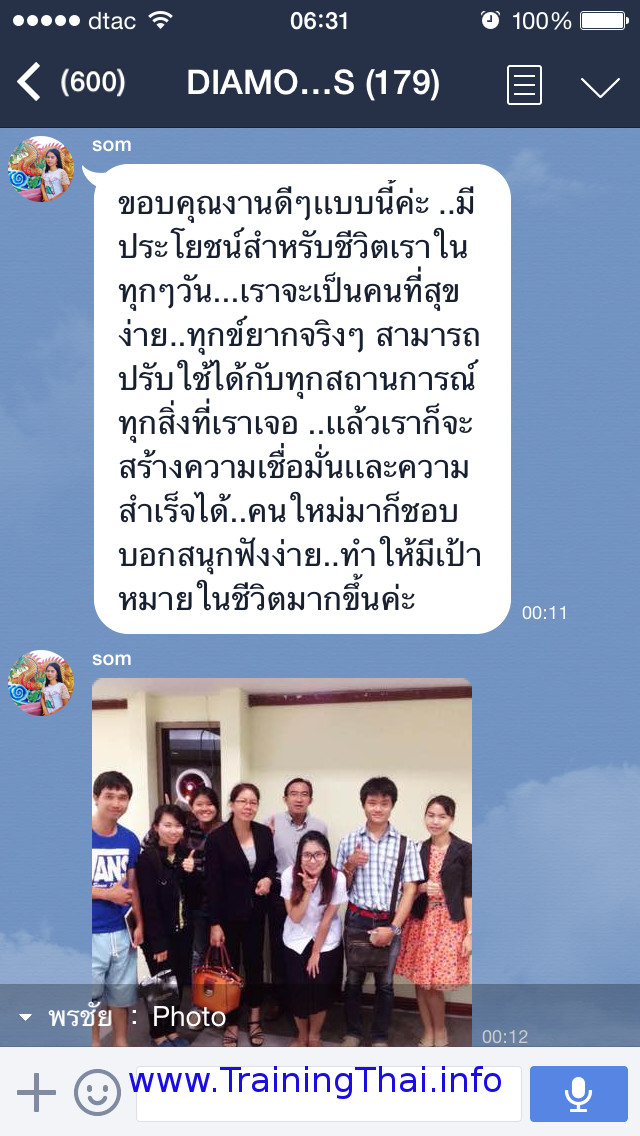Image resolution: width=640 pixels, height=1136 pixels.
Task: Open the plus attachment menu
Action: pyautogui.click(x=36, y=1093)
